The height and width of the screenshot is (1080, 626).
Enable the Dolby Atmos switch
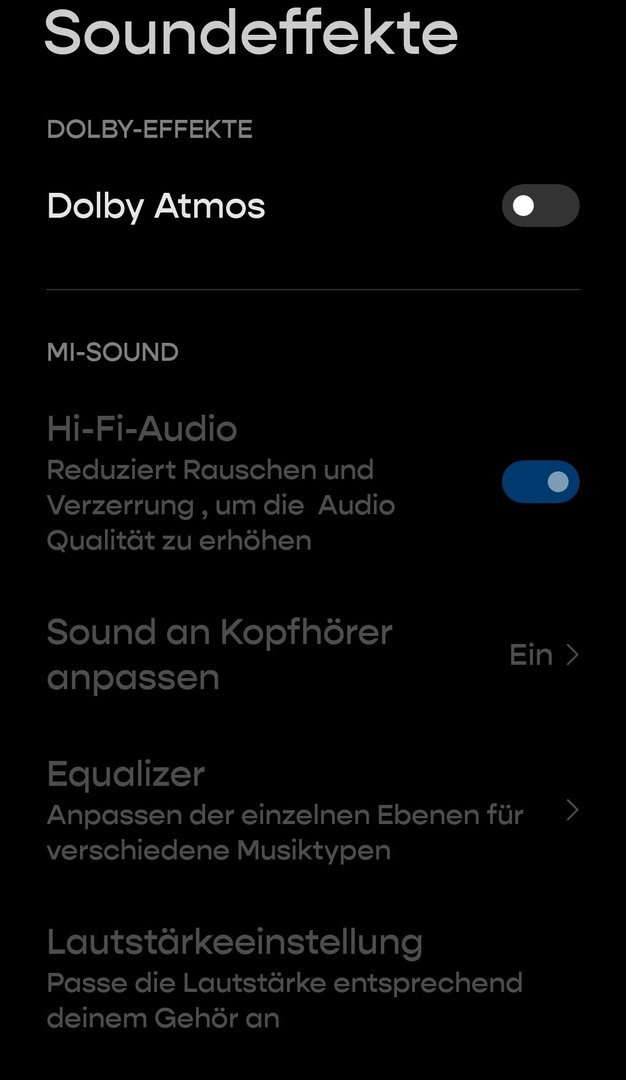(x=540, y=205)
